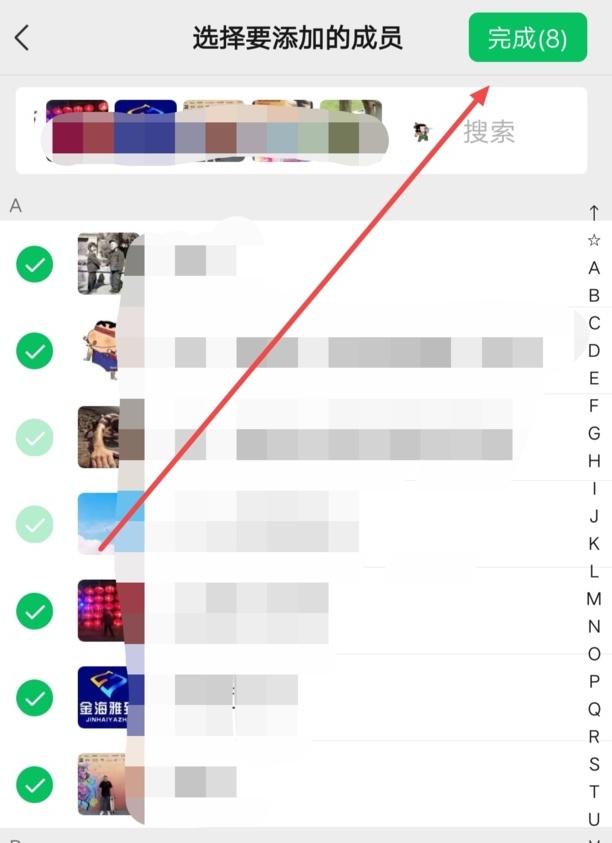Jump to starred contacts via the ☆ index
Screen dimensions: 612x843
coord(594,240)
